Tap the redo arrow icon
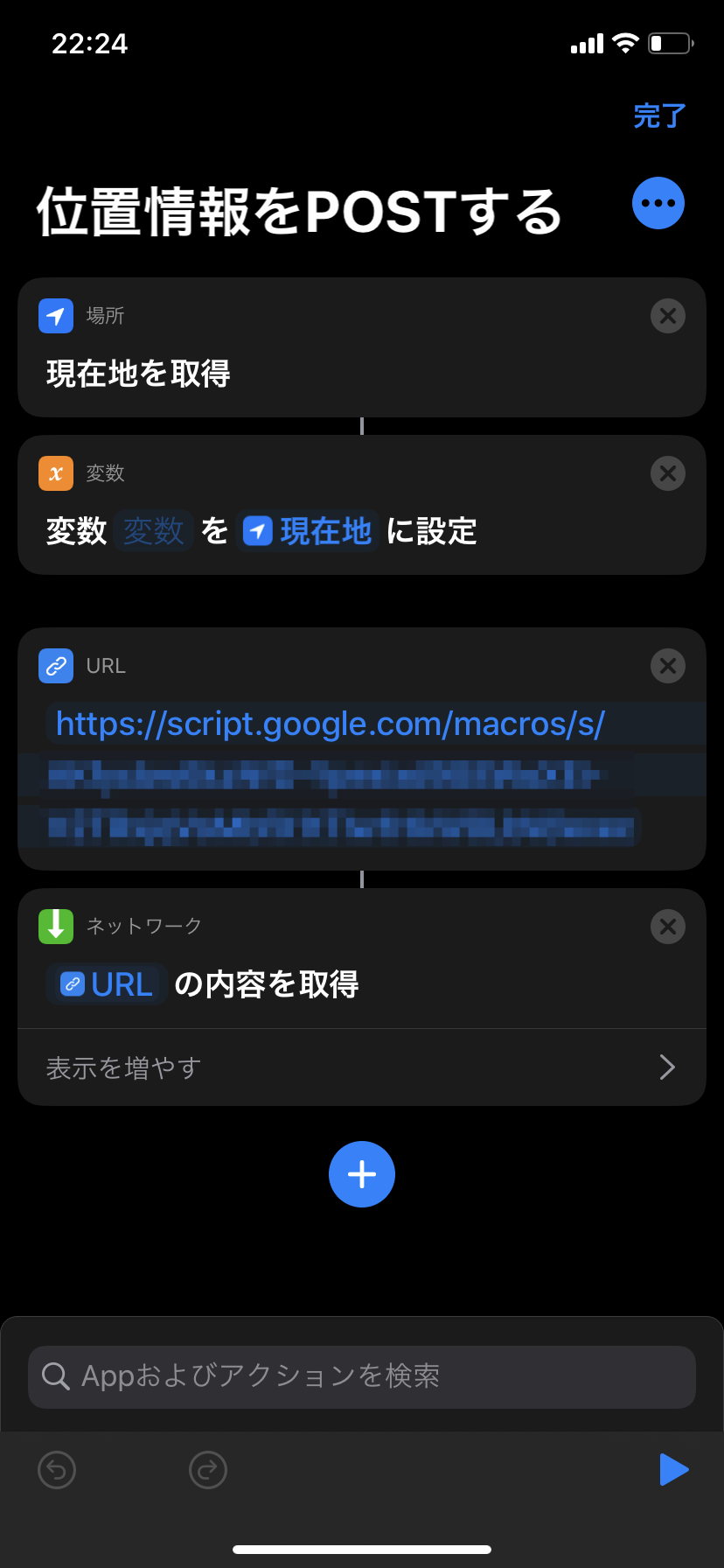 pos(208,1470)
